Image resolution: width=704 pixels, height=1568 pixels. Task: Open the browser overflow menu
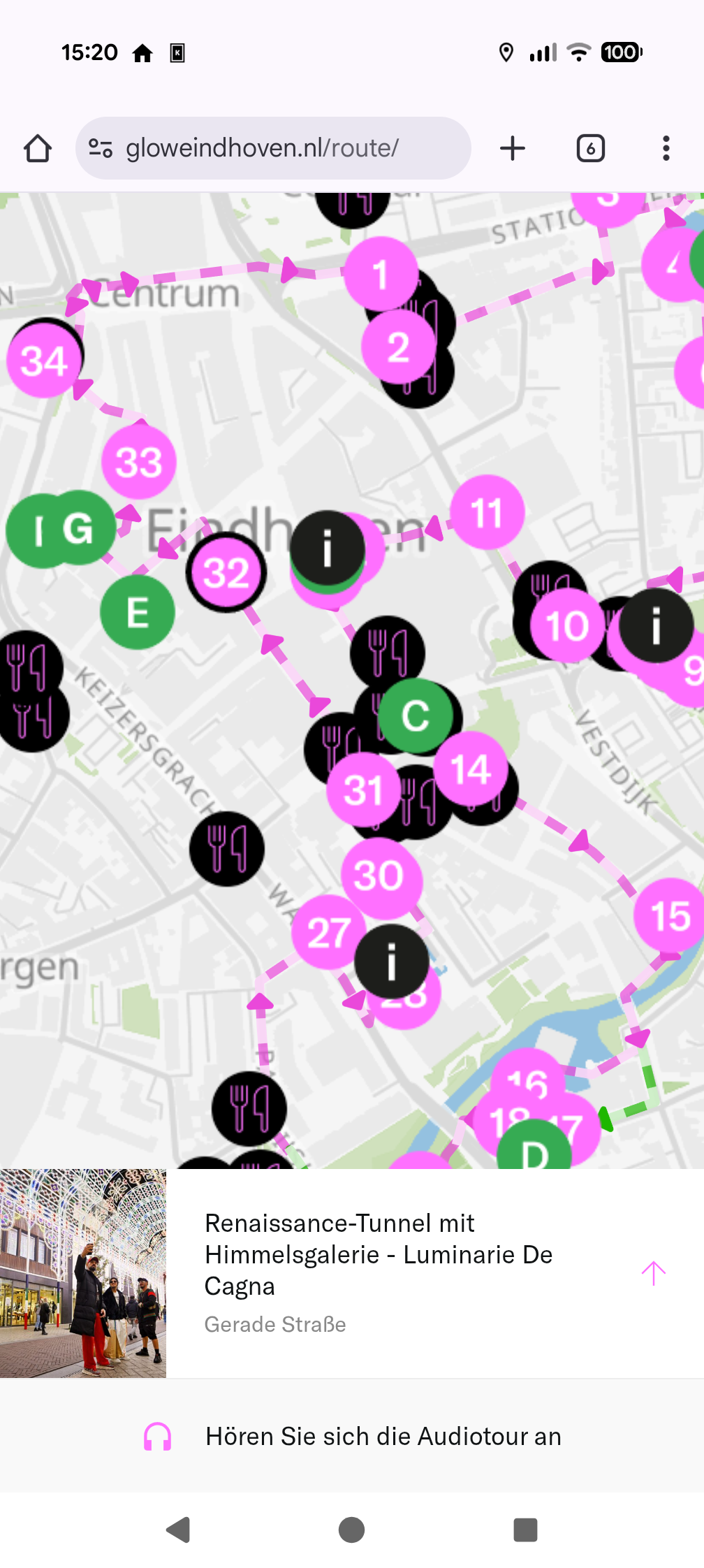coord(666,148)
